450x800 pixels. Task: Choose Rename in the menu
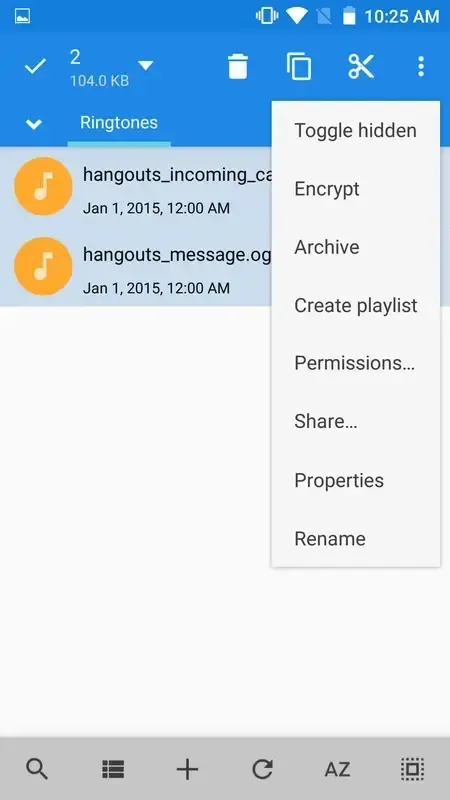pos(356,539)
